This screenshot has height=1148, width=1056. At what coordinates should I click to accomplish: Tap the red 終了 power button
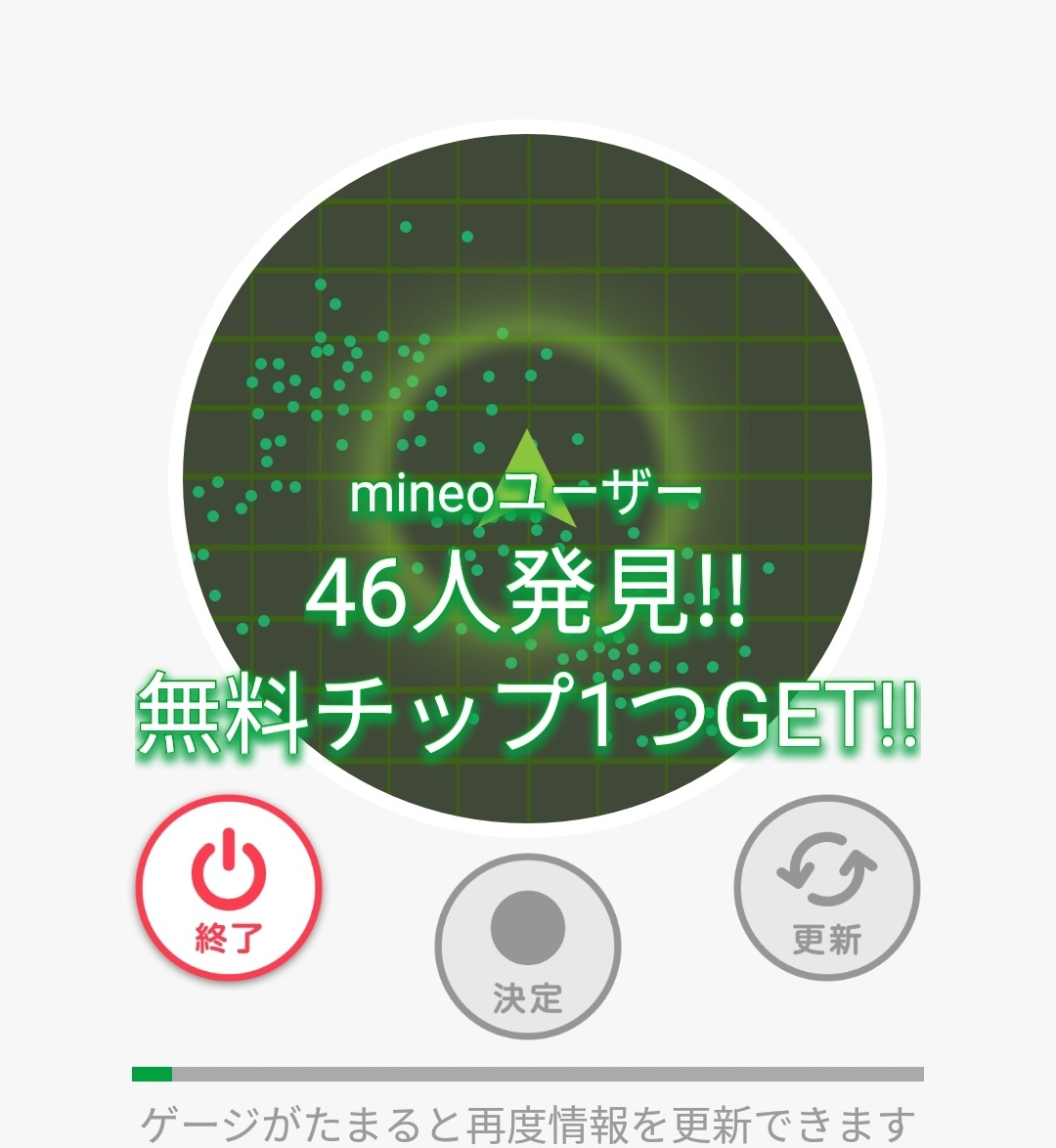pyautogui.click(x=229, y=887)
